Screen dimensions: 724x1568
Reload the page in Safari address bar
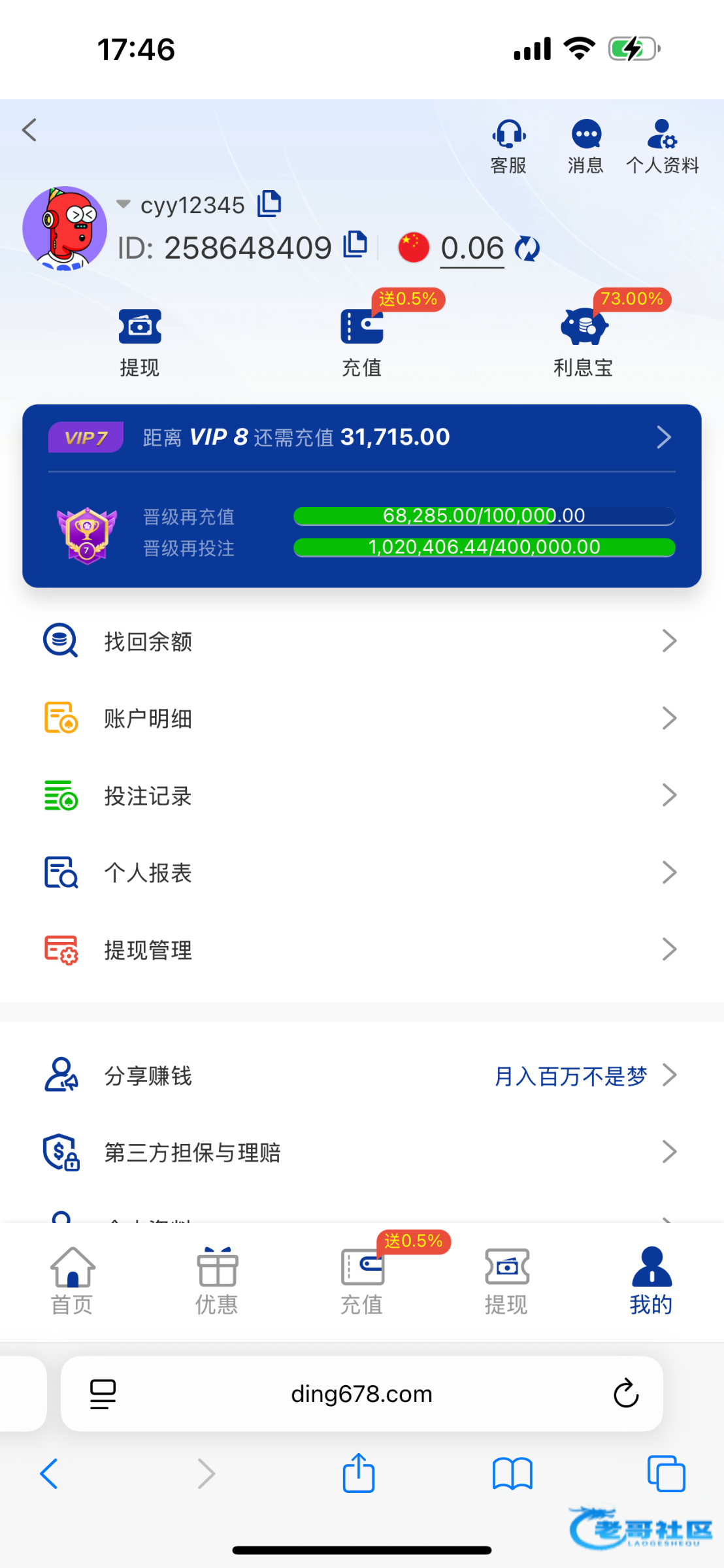[x=625, y=1393]
